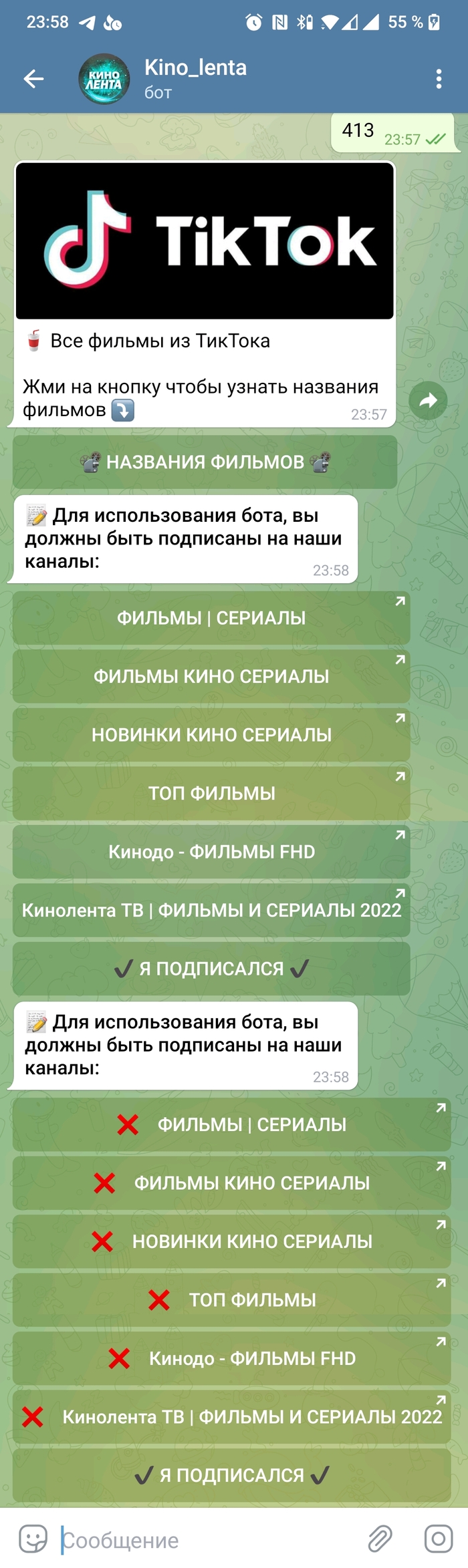468x1568 pixels.
Task: Open the emoji and sticker panel
Action: [33, 1539]
